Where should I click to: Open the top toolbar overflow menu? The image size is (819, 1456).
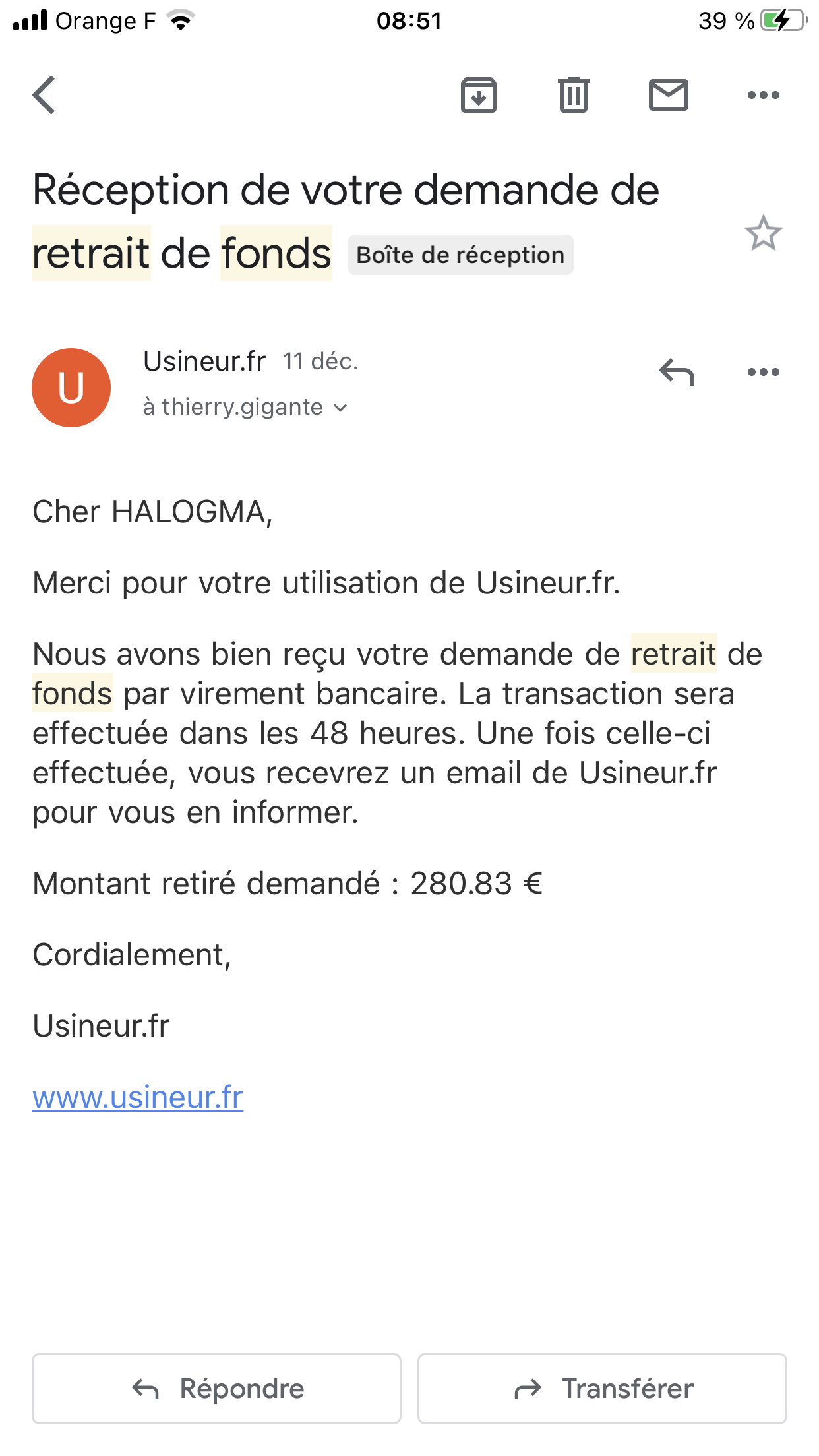click(763, 95)
